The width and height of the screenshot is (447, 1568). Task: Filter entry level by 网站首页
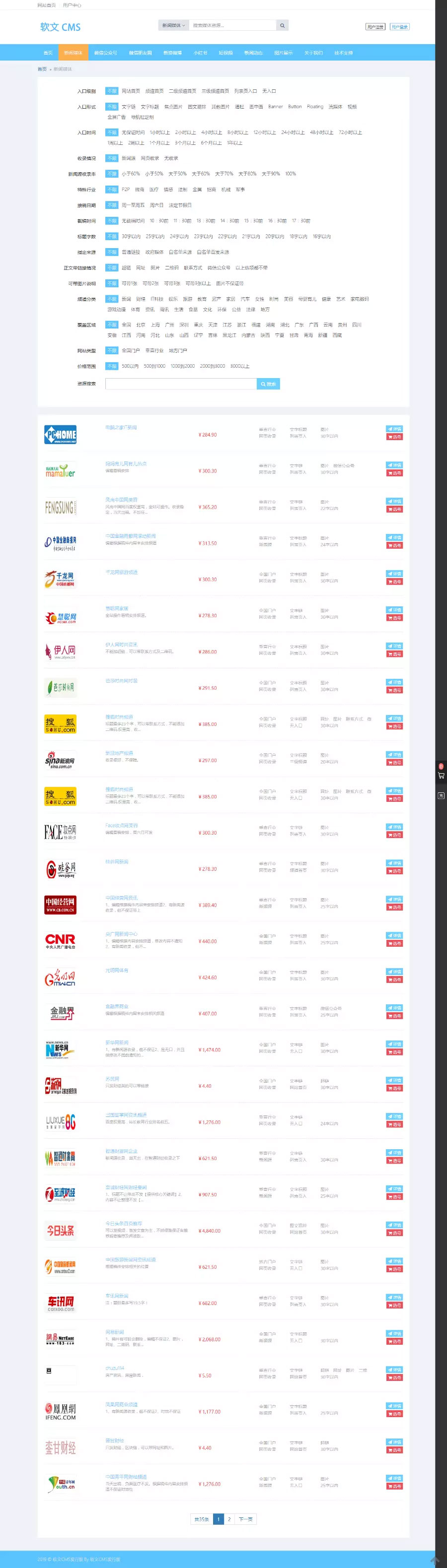[130, 91]
